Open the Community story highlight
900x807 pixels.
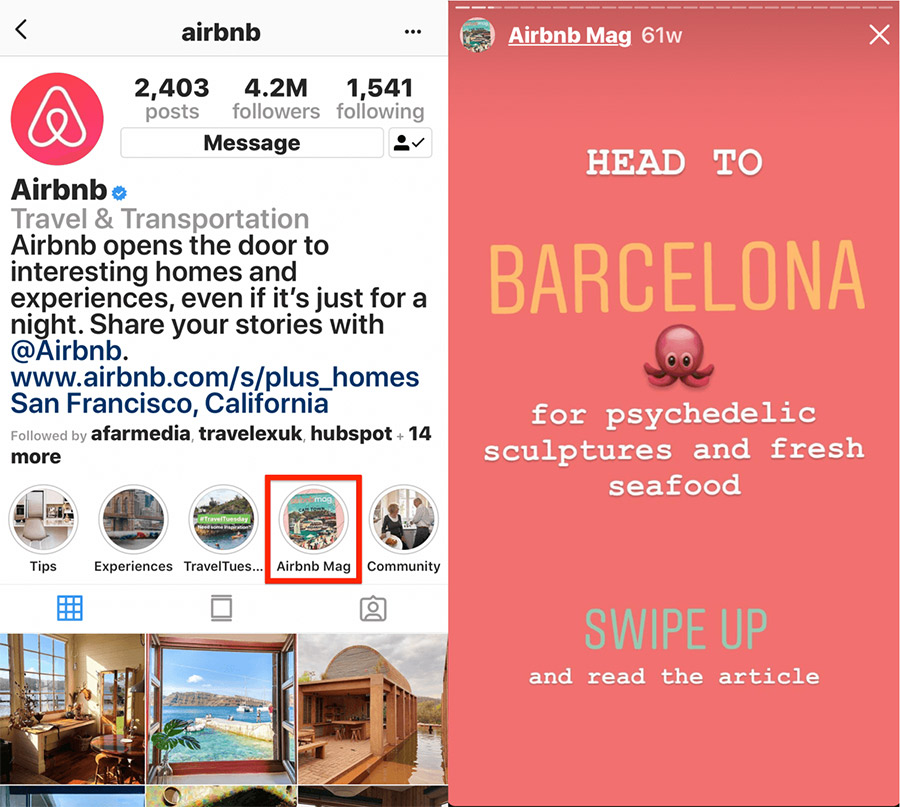404,520
